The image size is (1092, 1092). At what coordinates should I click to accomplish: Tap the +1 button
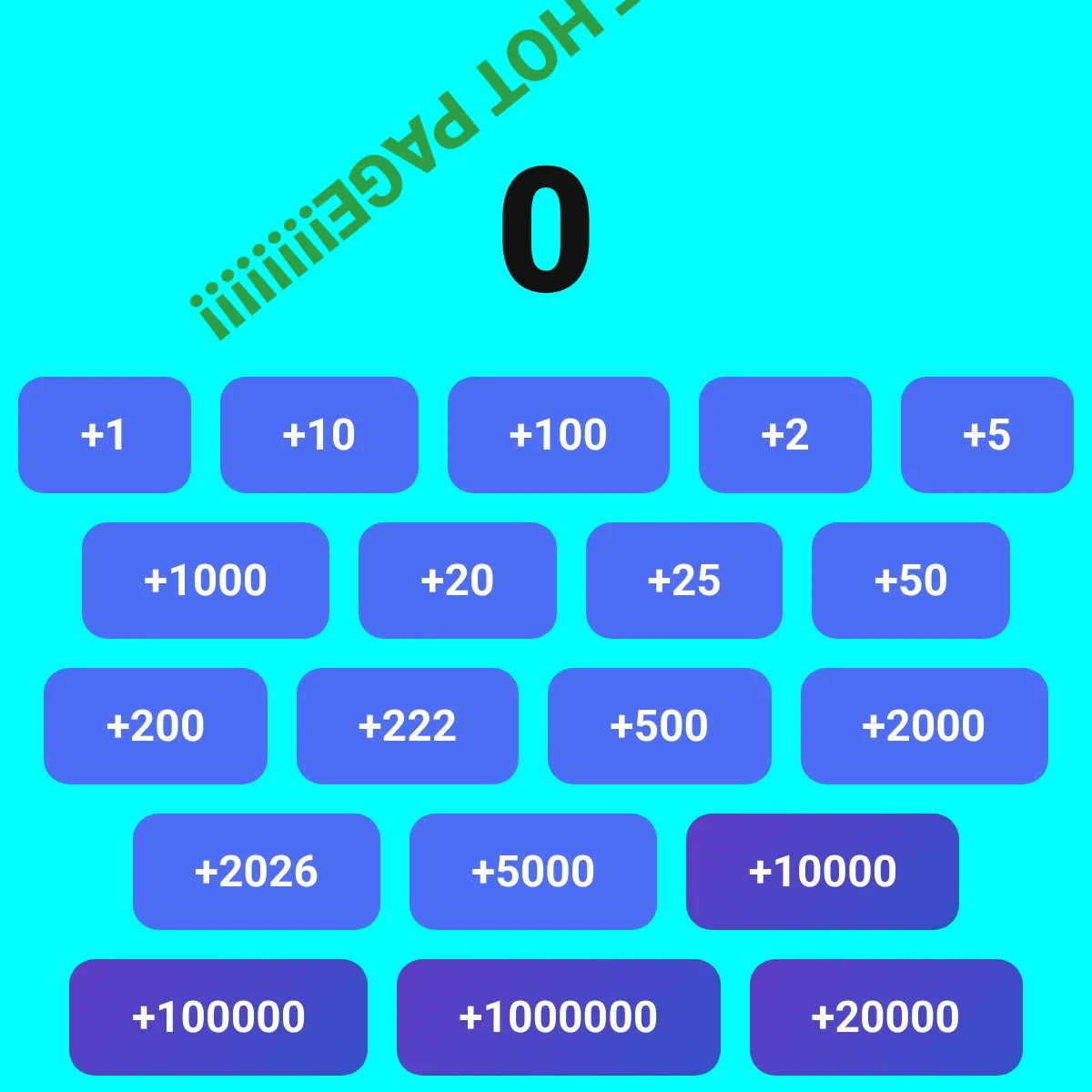click(x=105, y=435)
